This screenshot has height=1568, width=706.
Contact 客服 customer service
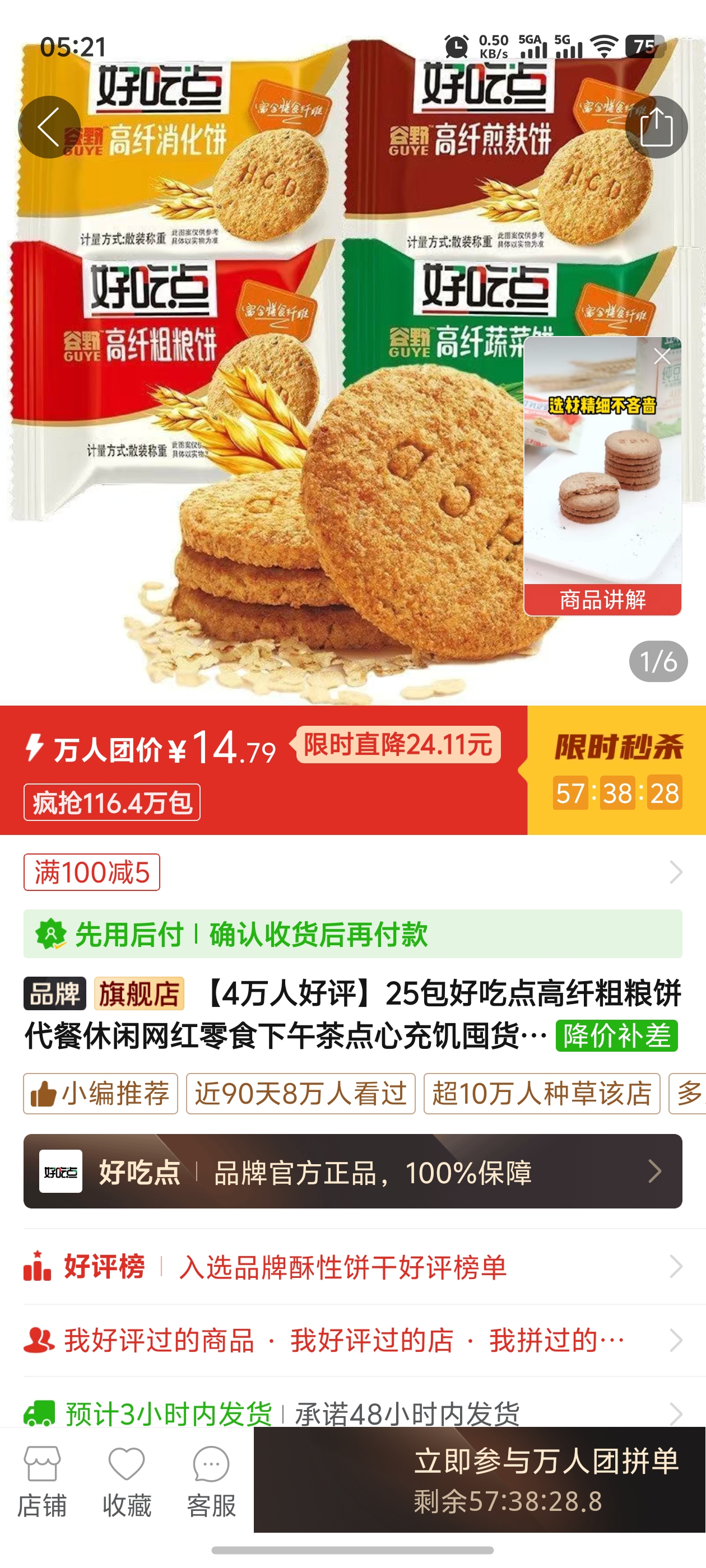(x=211, y=1482)
